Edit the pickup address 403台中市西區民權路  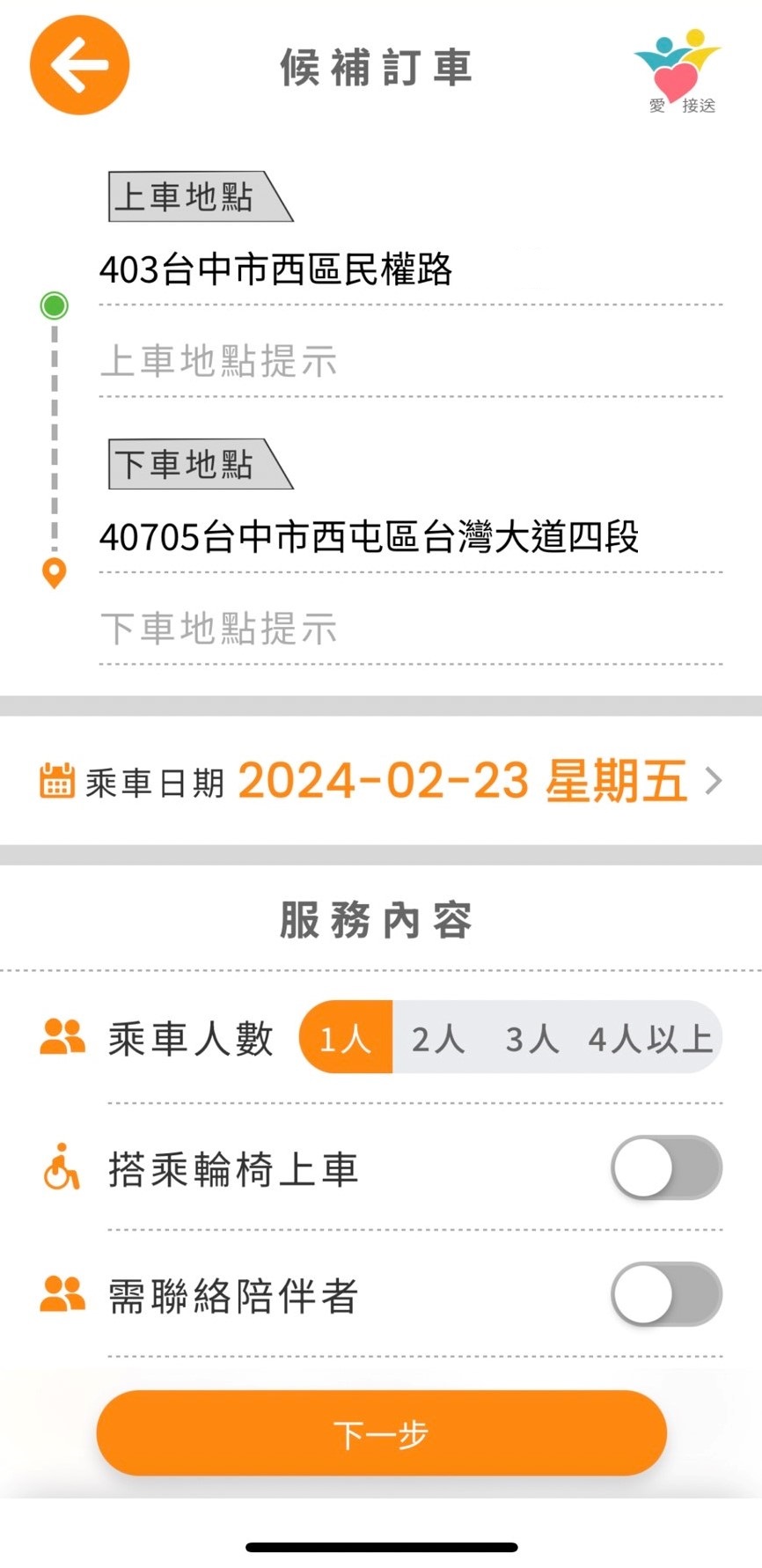tap(410, 269)
